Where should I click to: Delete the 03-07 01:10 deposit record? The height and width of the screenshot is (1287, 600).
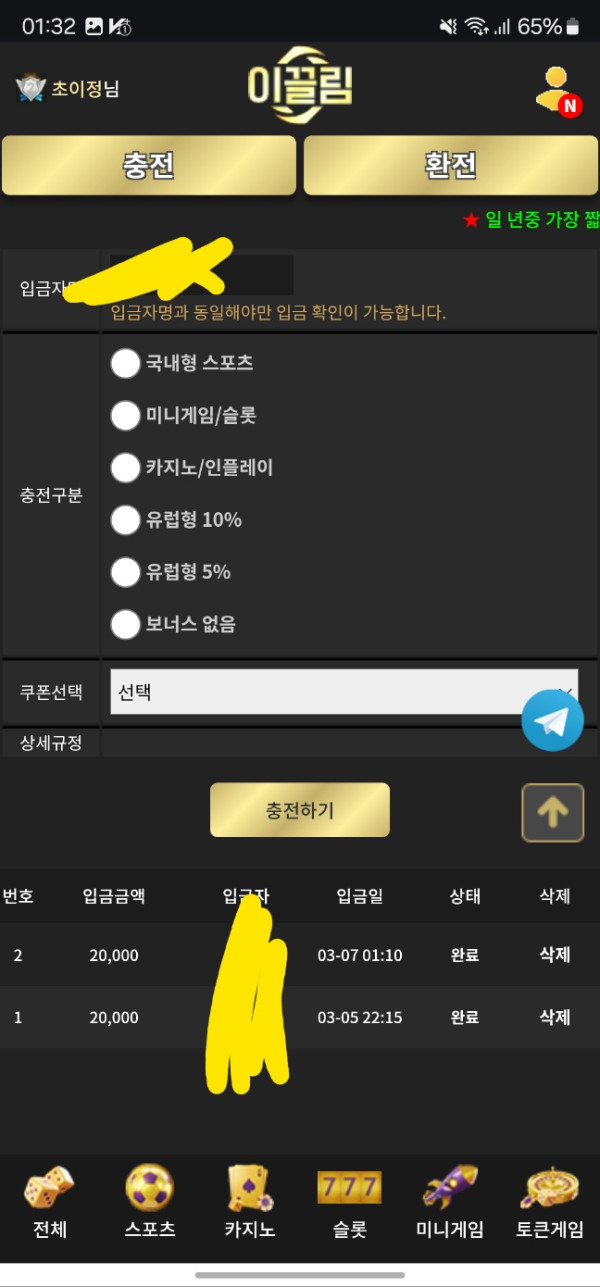[554, 955]
